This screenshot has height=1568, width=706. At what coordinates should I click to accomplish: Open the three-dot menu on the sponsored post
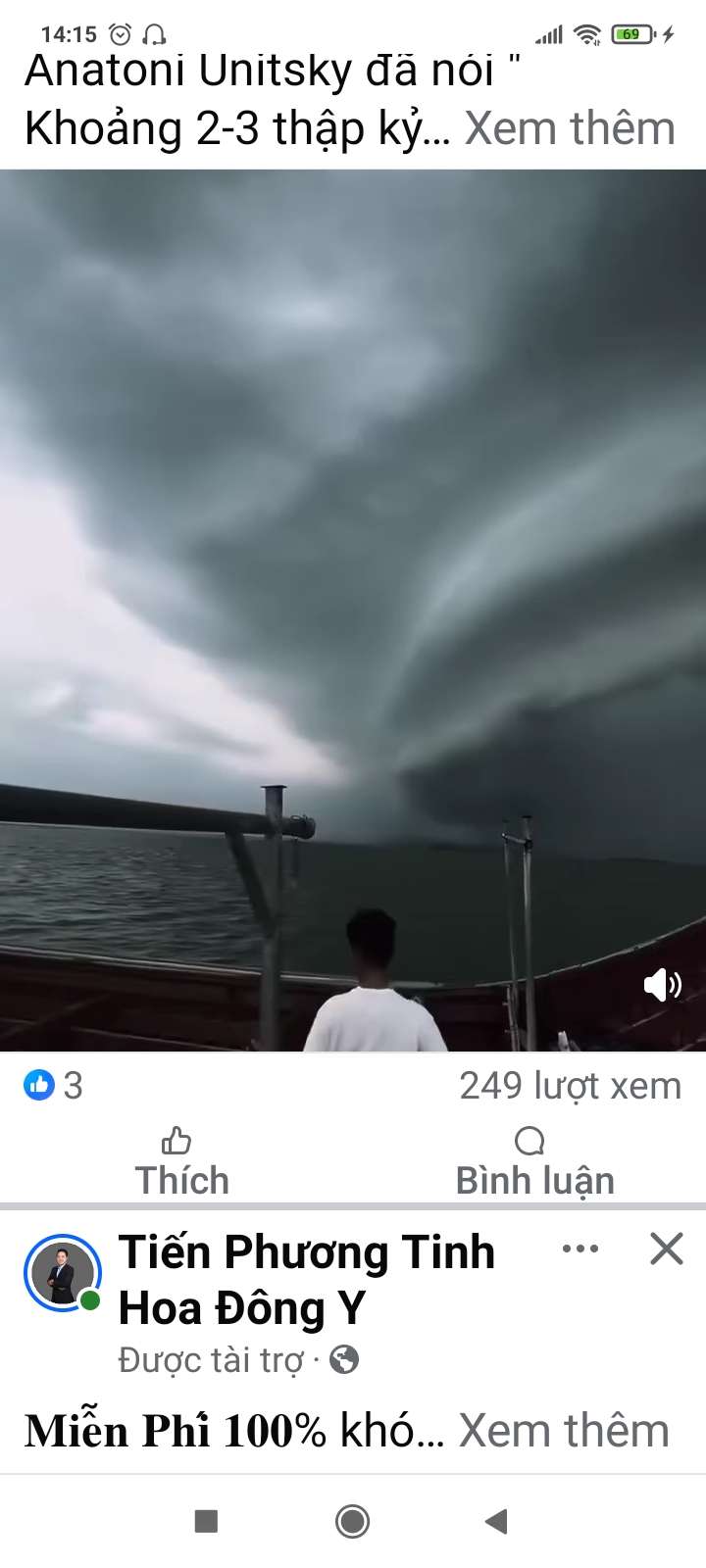(x=580, y=1249)
